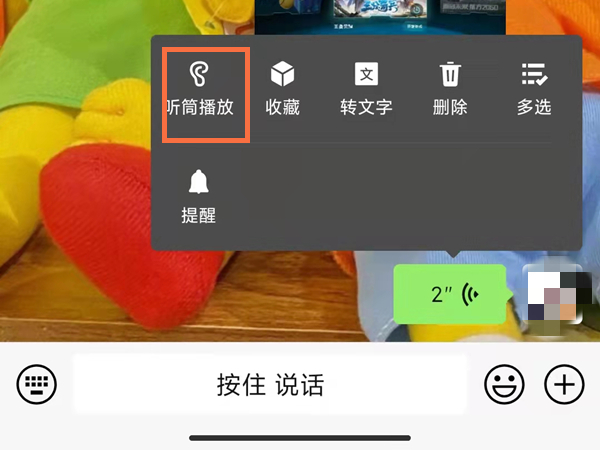The image size is (600, 450).
Task: Choose 收藏 to favorite the message
Action: pyautogui.click(x=283, y=88)
